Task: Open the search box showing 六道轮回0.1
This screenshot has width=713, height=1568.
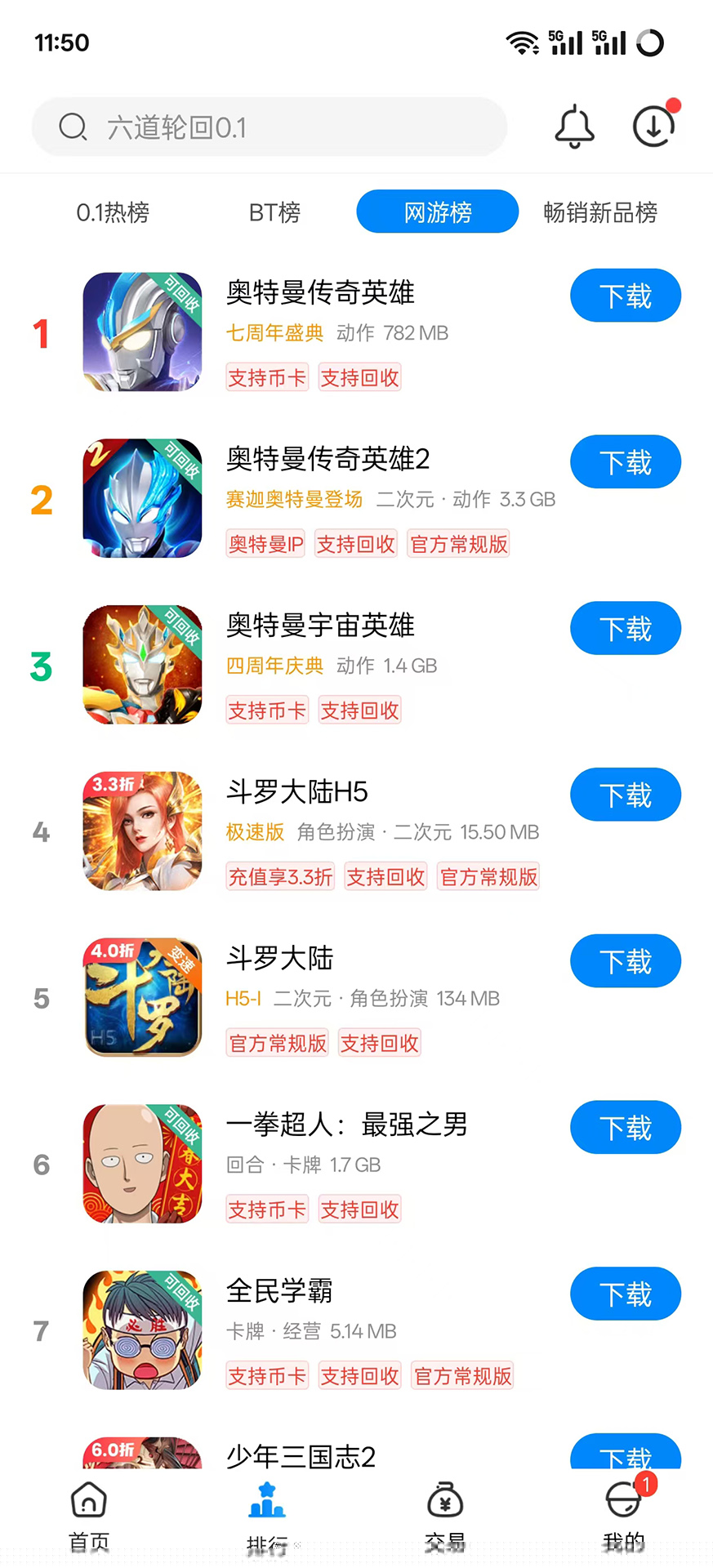Action: pos(270,127)
